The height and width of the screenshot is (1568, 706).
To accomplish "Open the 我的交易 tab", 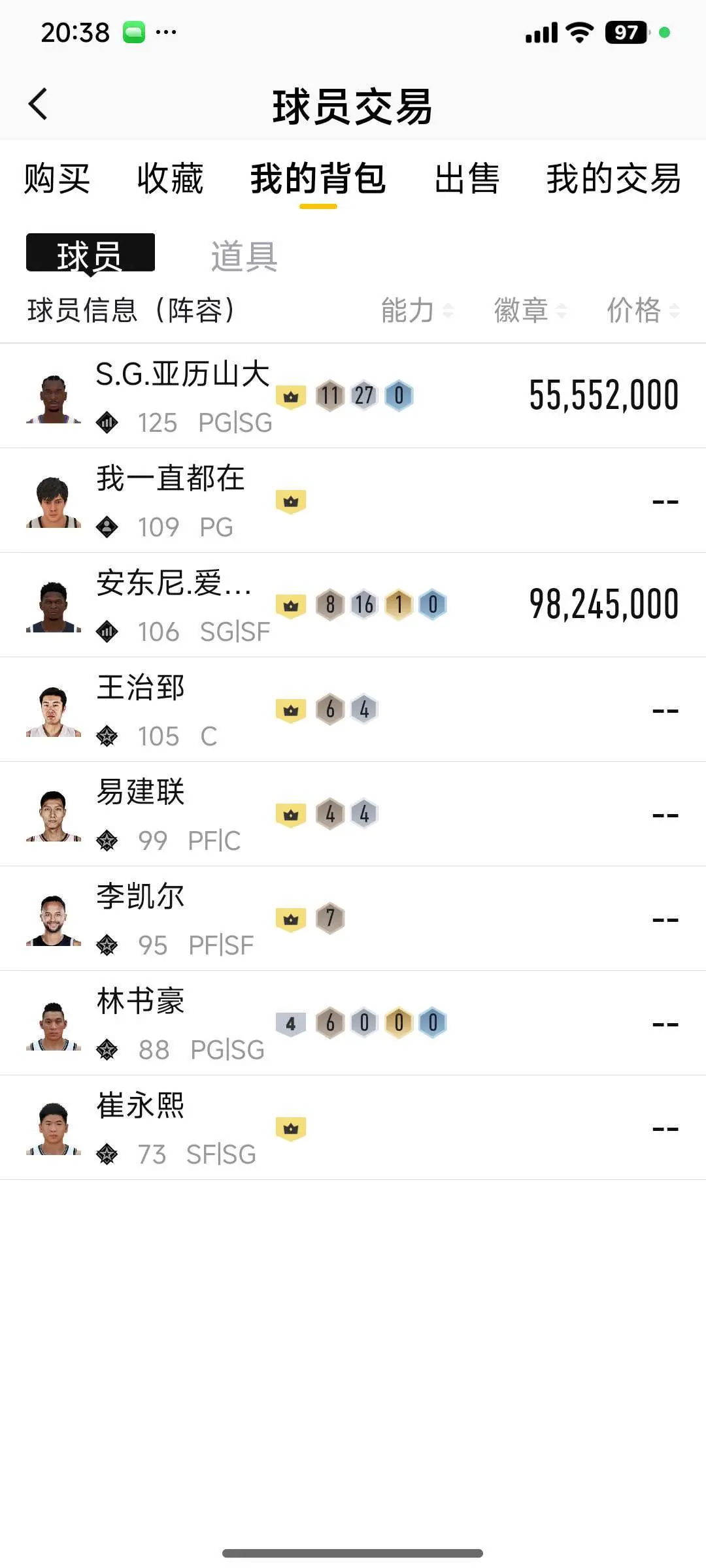I will [x=613, y=179].
